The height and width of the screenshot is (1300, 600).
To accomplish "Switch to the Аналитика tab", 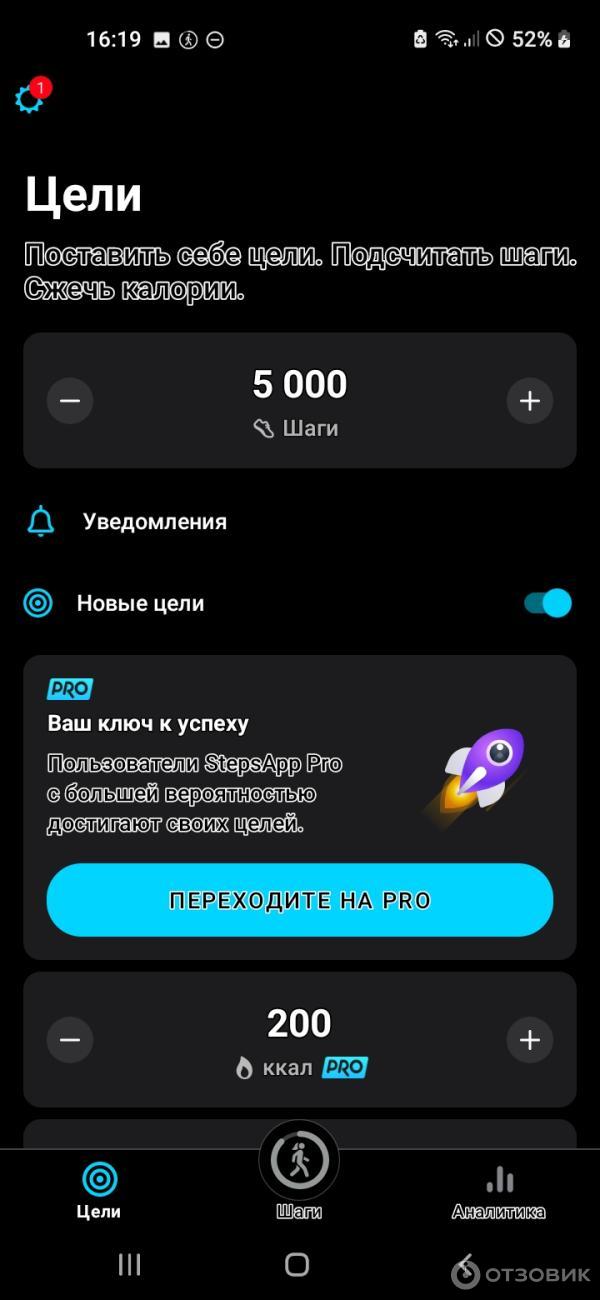I will pyautogui.click(x=498, y=1190).
